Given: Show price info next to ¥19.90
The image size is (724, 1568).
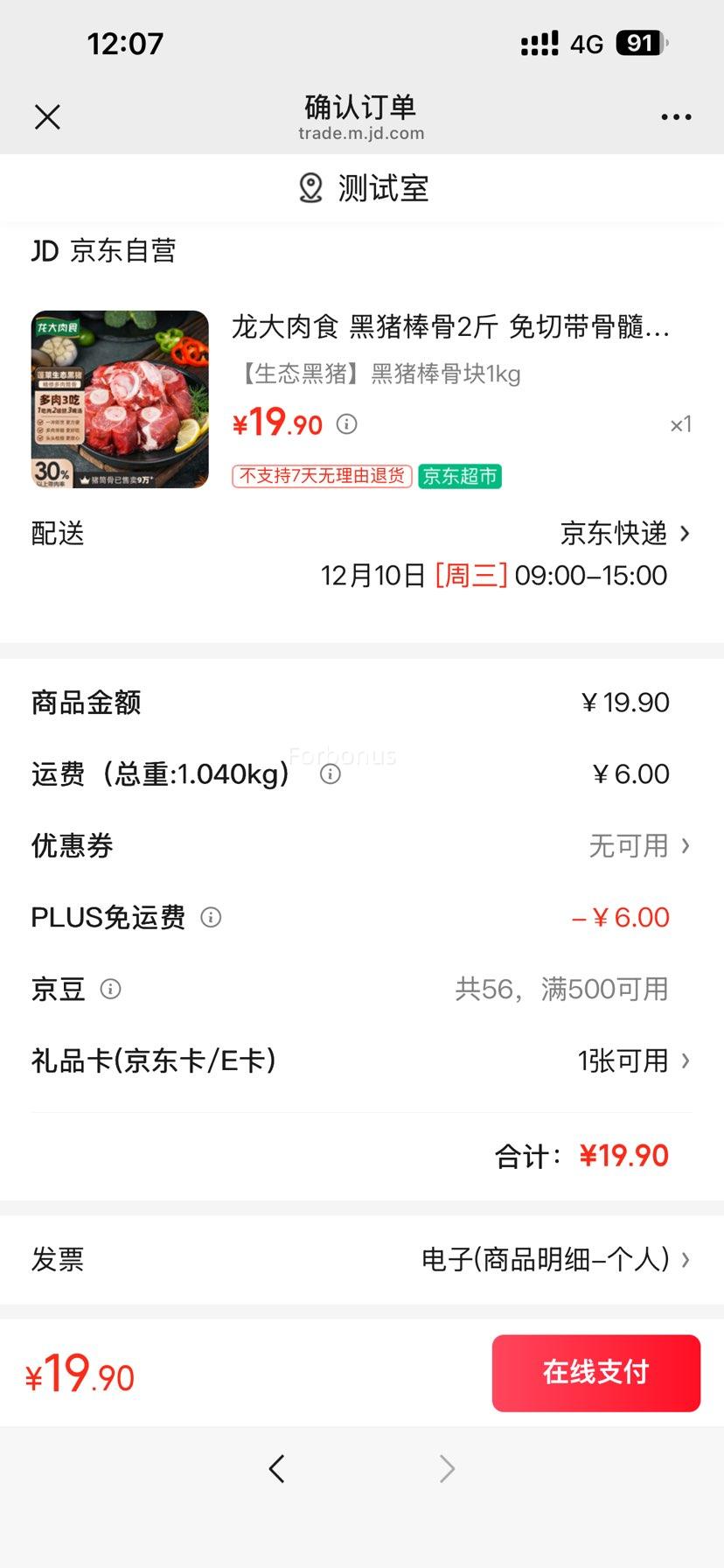Looking at the screenshot, I should 347,424.
